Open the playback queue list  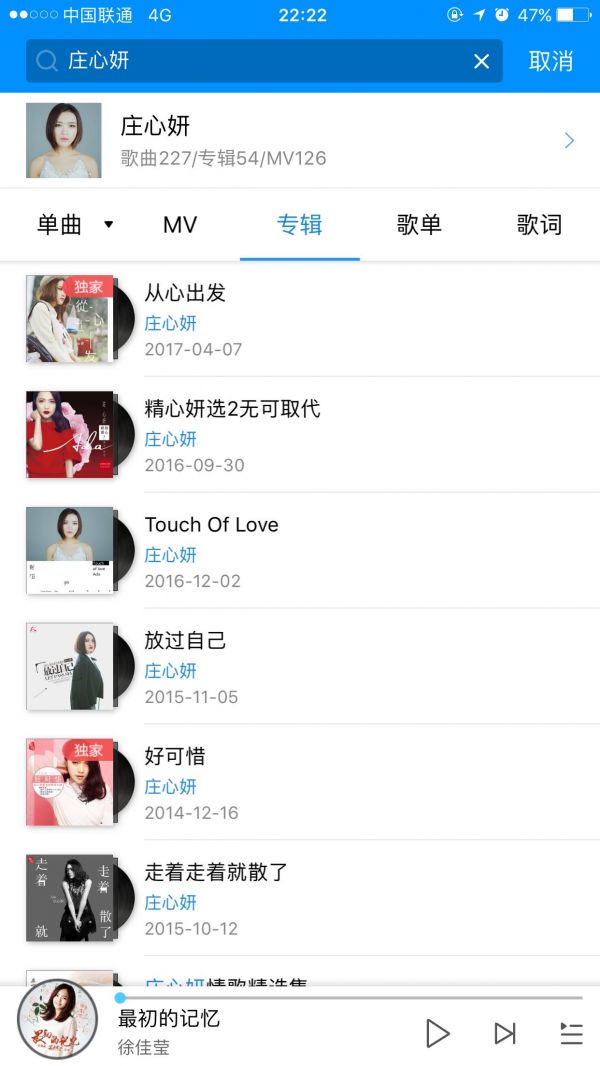571,1033
